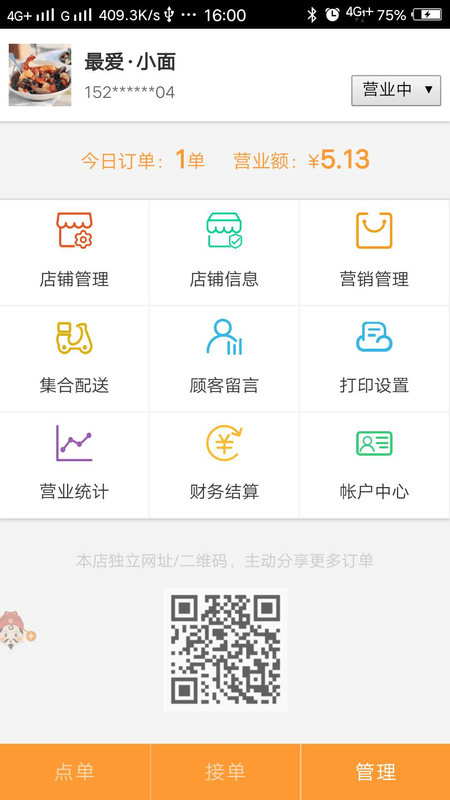Open 集合配送 delivery section
The image size is (450, 800).
(x=74, y=359)
